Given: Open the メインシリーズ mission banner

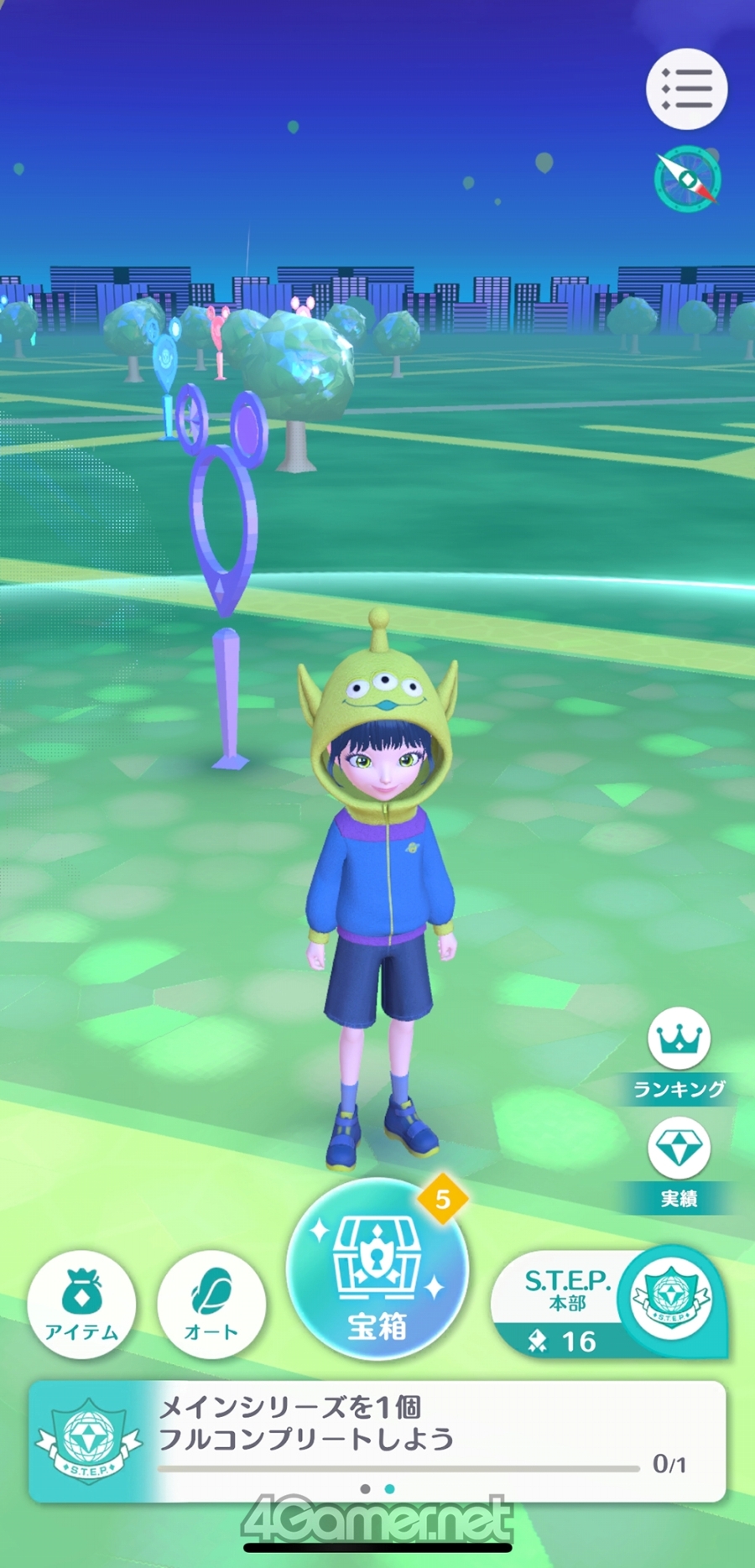Looking at the screenshot, I should coord(377,1441).
